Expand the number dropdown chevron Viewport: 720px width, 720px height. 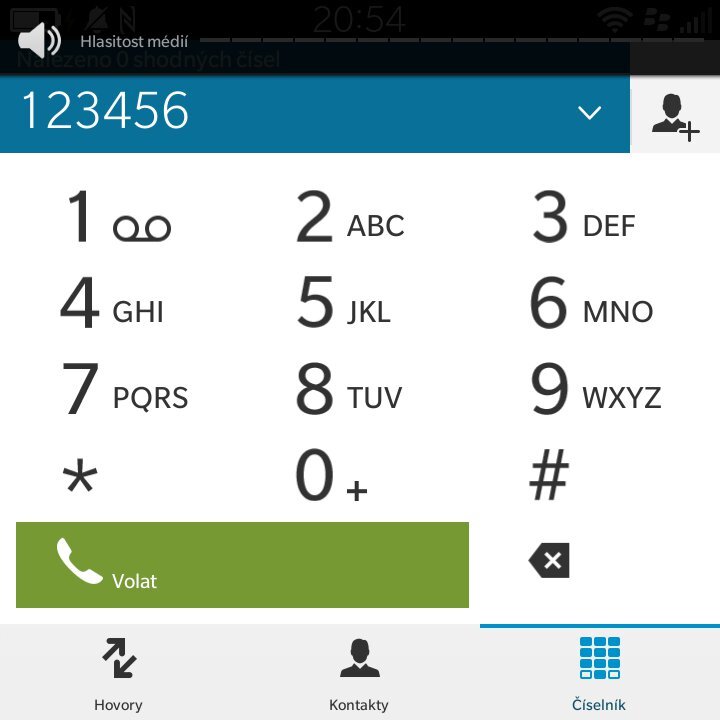tap(590, 112)
